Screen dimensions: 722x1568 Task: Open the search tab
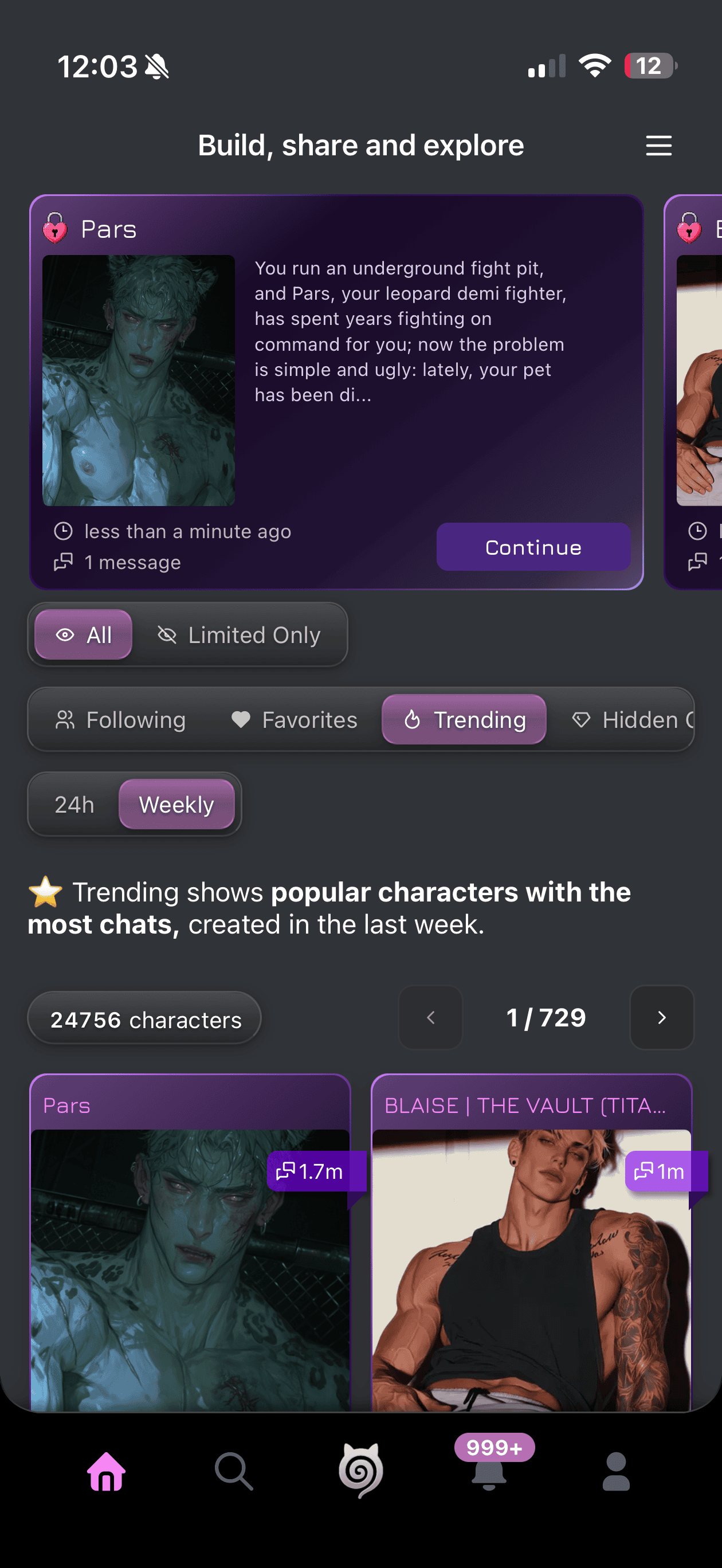tap(234, 1471)
